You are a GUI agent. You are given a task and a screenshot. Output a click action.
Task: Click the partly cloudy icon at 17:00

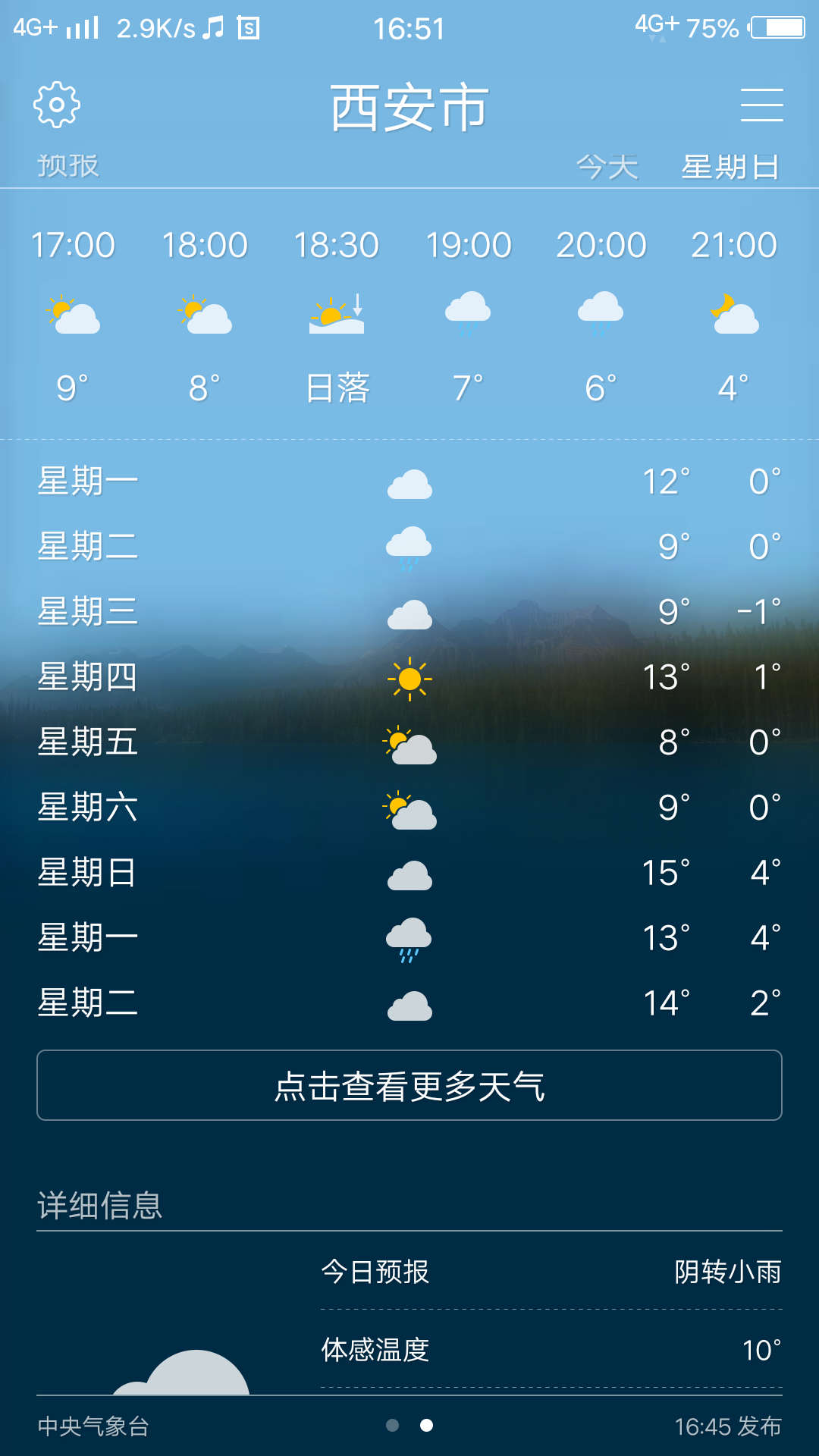point(74,312)
